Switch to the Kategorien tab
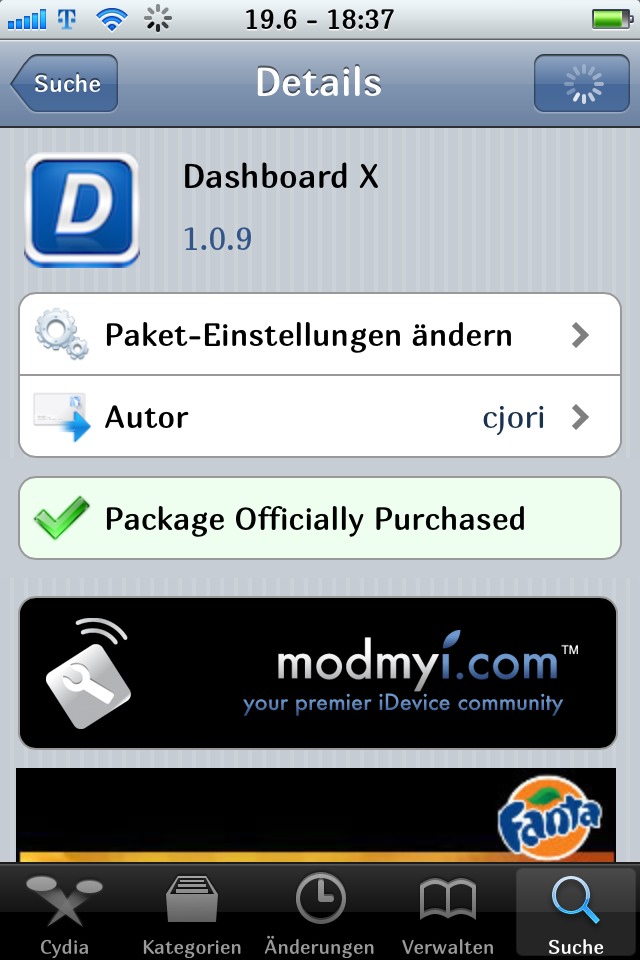 point(192,912)
